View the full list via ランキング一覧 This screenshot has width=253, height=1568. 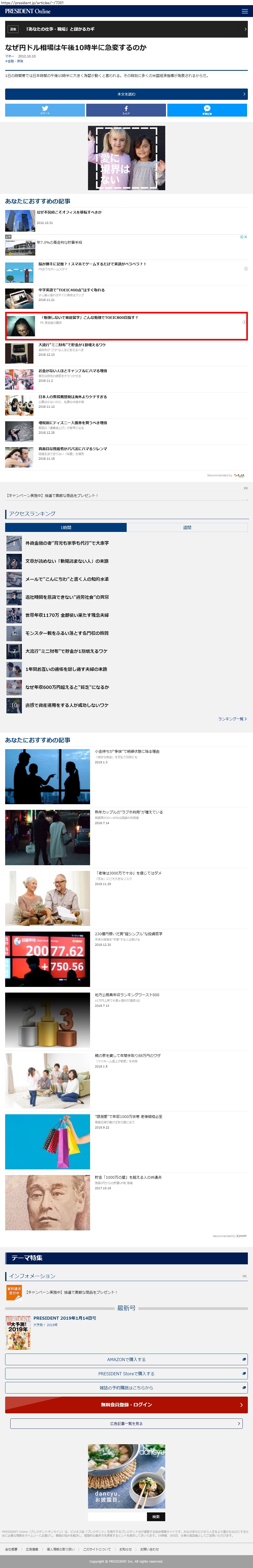[x=232, y=719]
